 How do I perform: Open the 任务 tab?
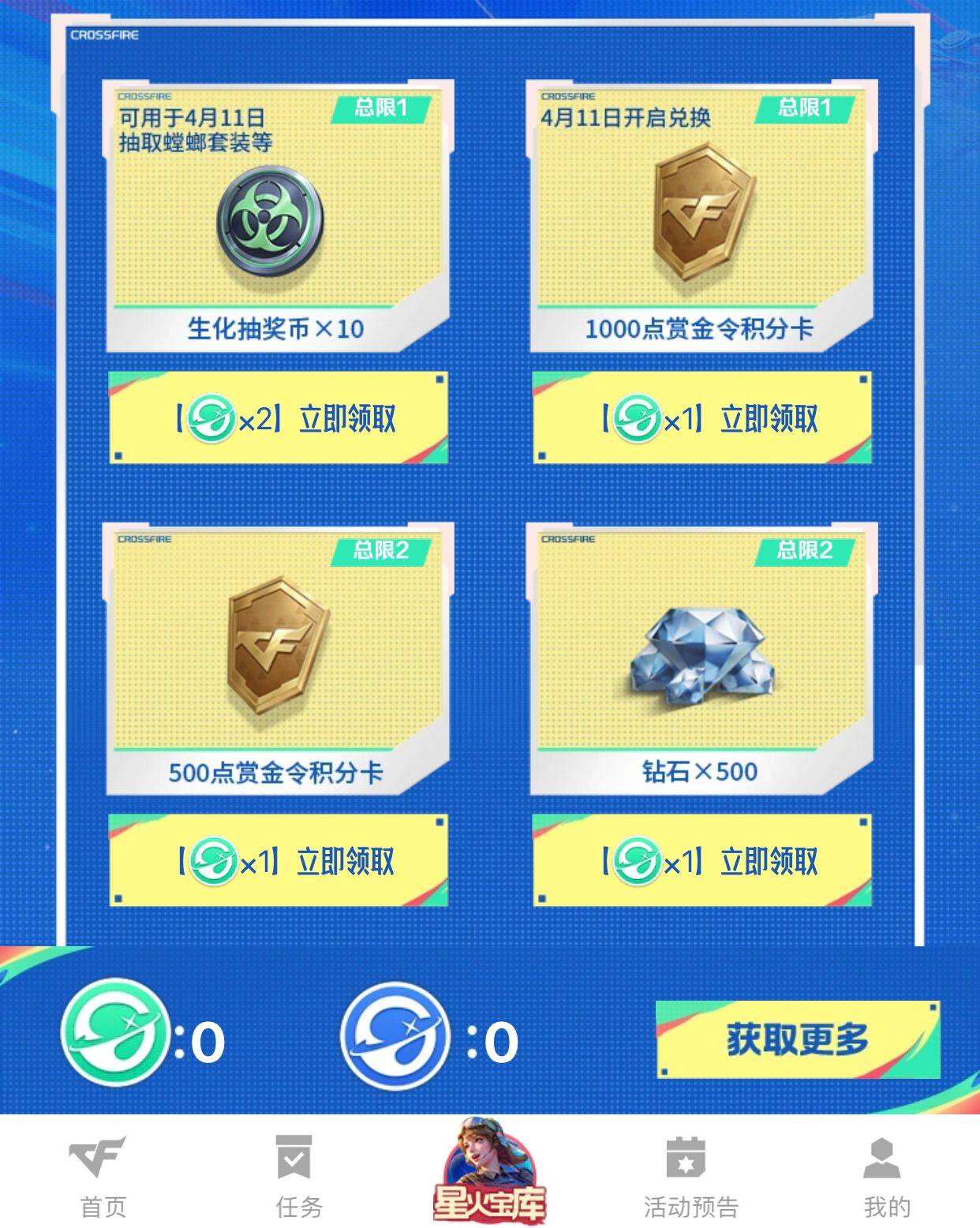pyautogui.click(x=297, y=1176)
